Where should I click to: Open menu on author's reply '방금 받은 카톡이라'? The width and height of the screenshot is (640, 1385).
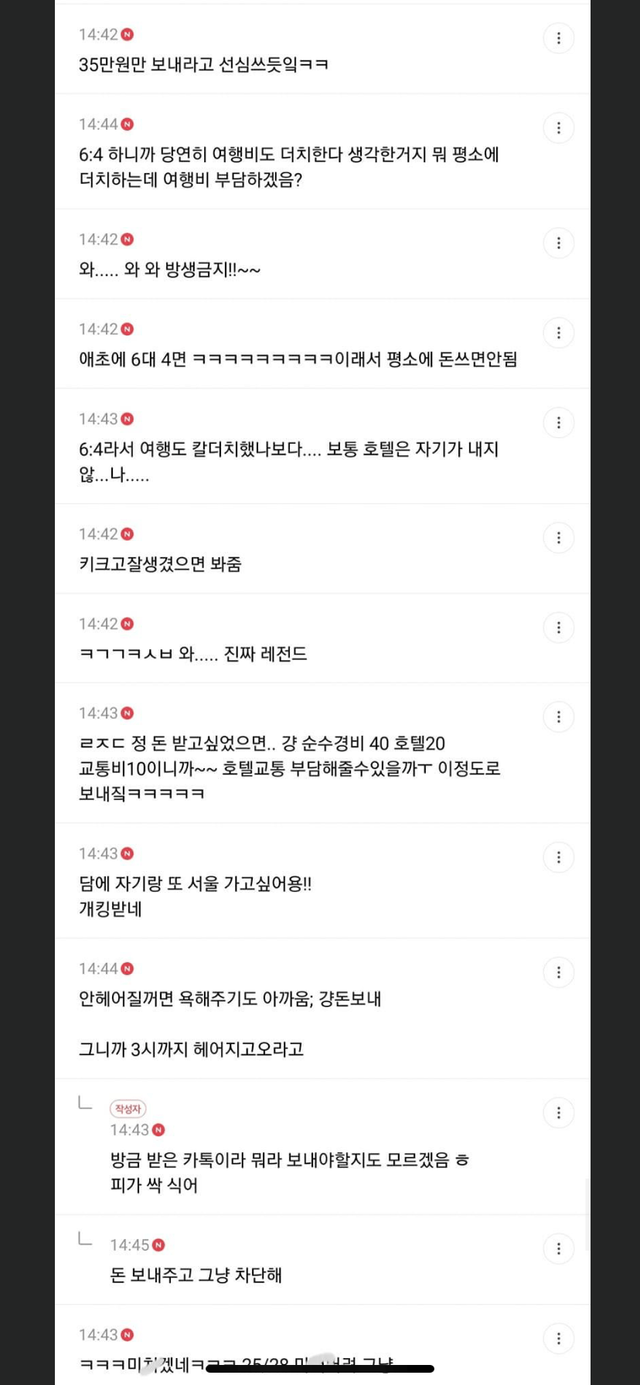coord(558,1113)
